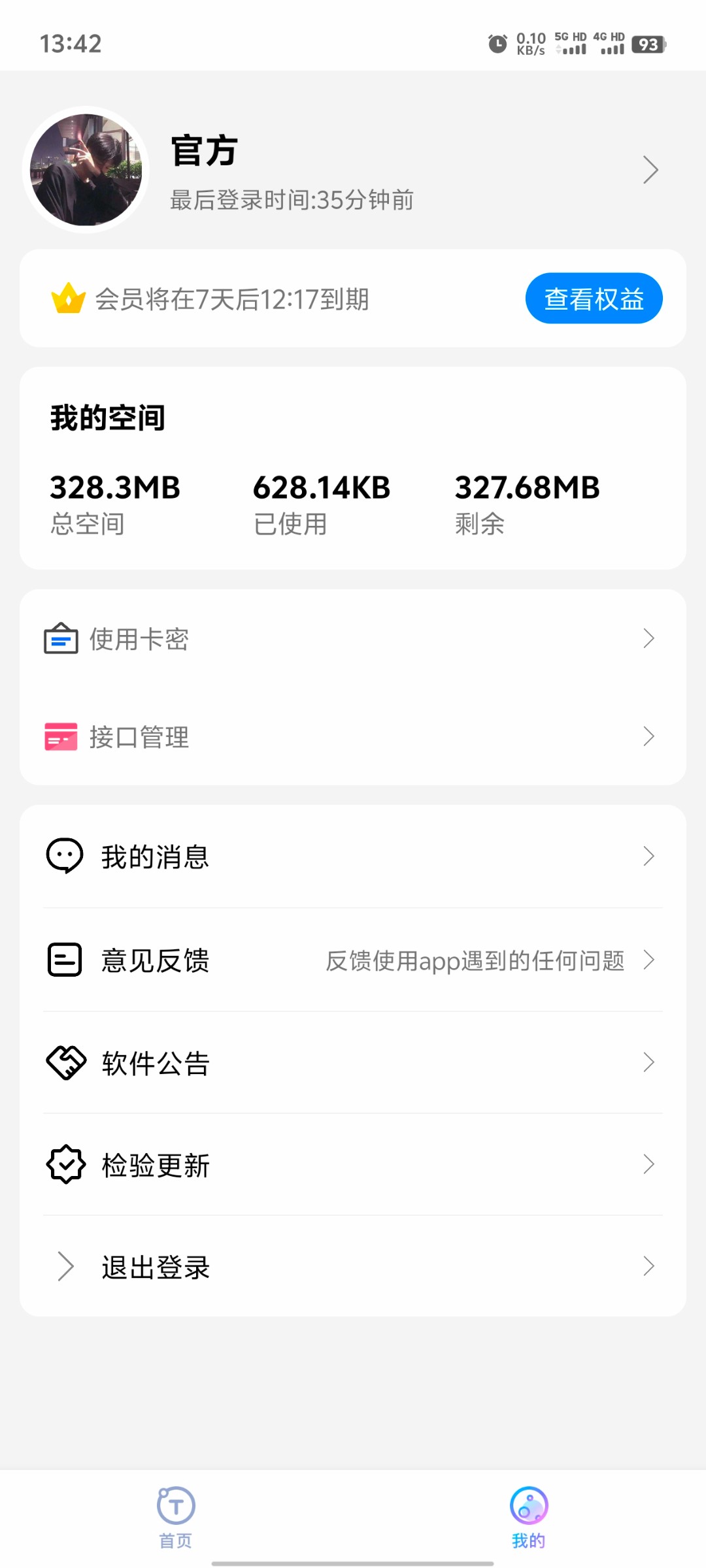706x1568 pixels.
Task: View 软件公告
Action: pos(353,1063)
